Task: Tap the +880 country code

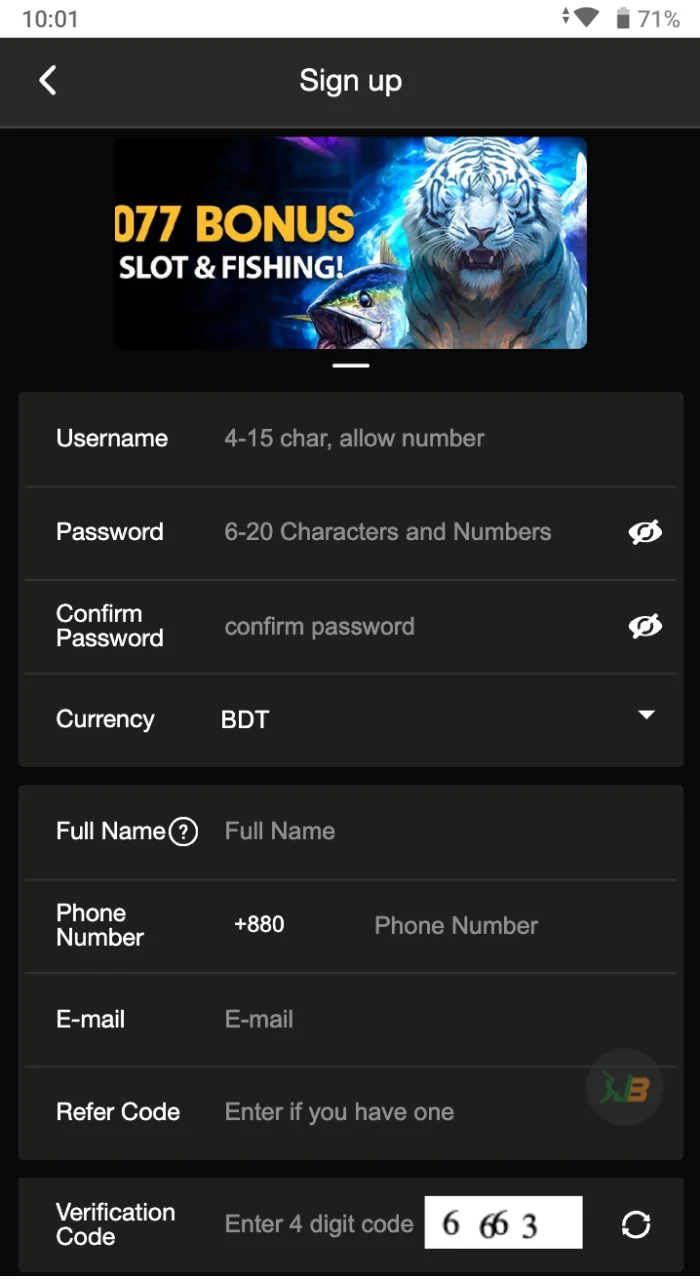Action: [x=259, y=925]
